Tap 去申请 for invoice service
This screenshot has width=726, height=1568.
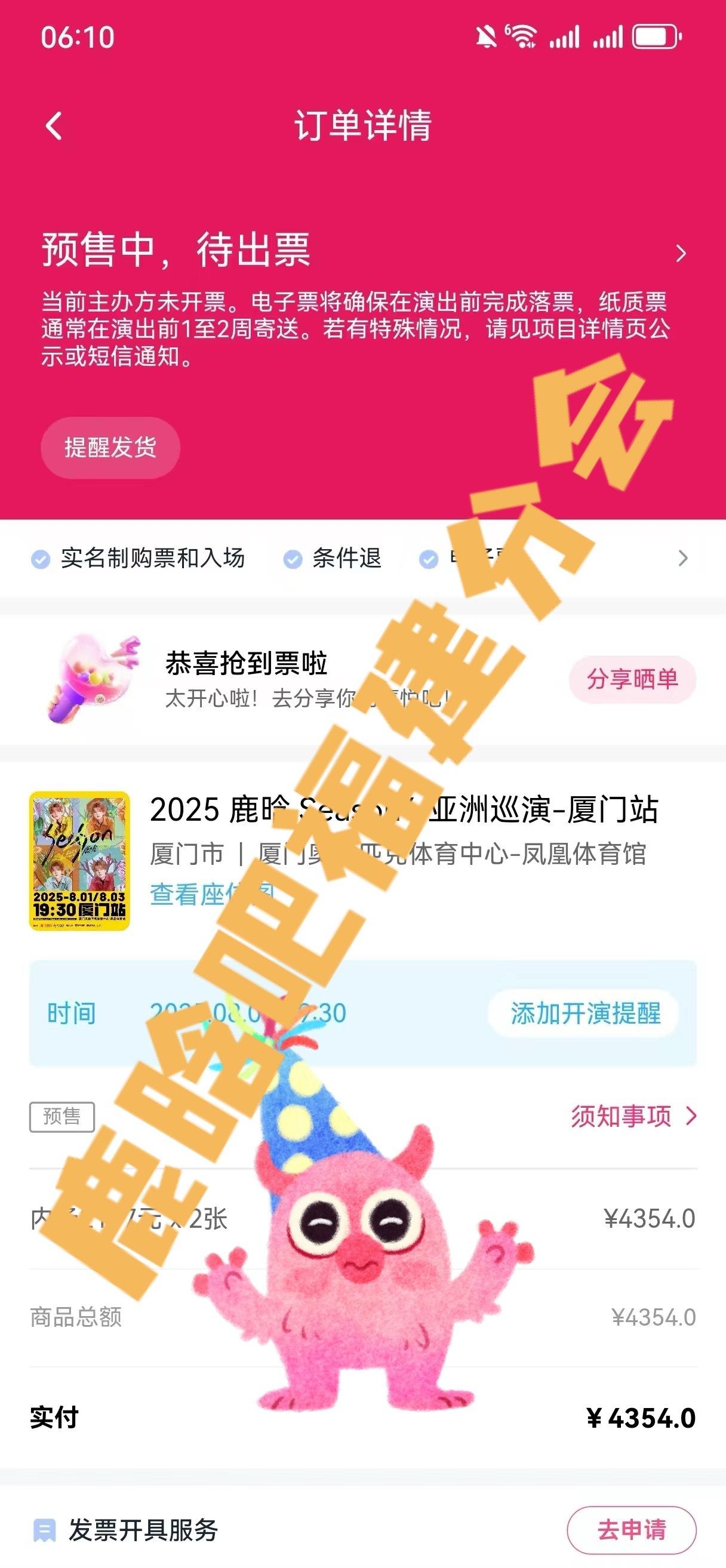pos(632,1530)
